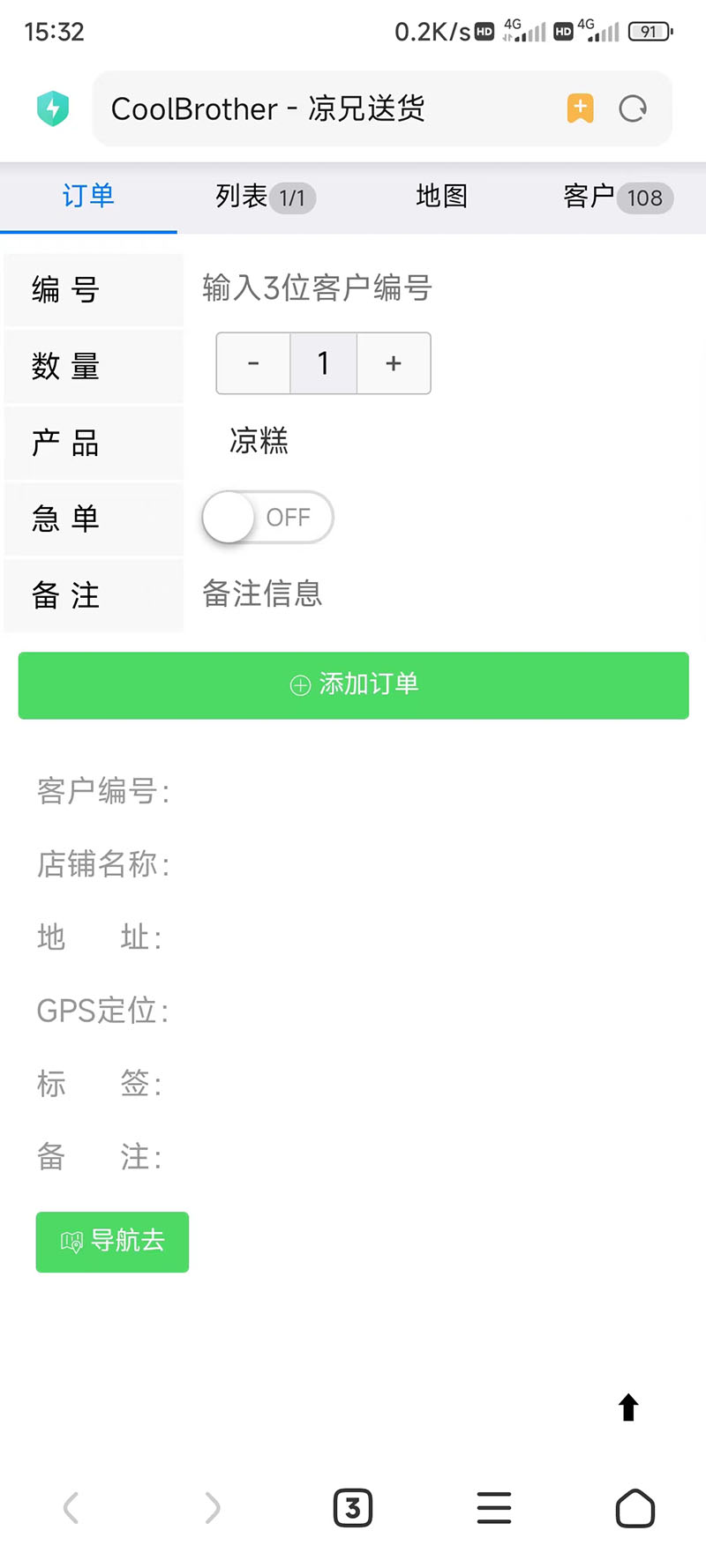Viewport: 706px width, 1568px height.
Task: Open the 地图 tab
Action: tap(441, 197)
